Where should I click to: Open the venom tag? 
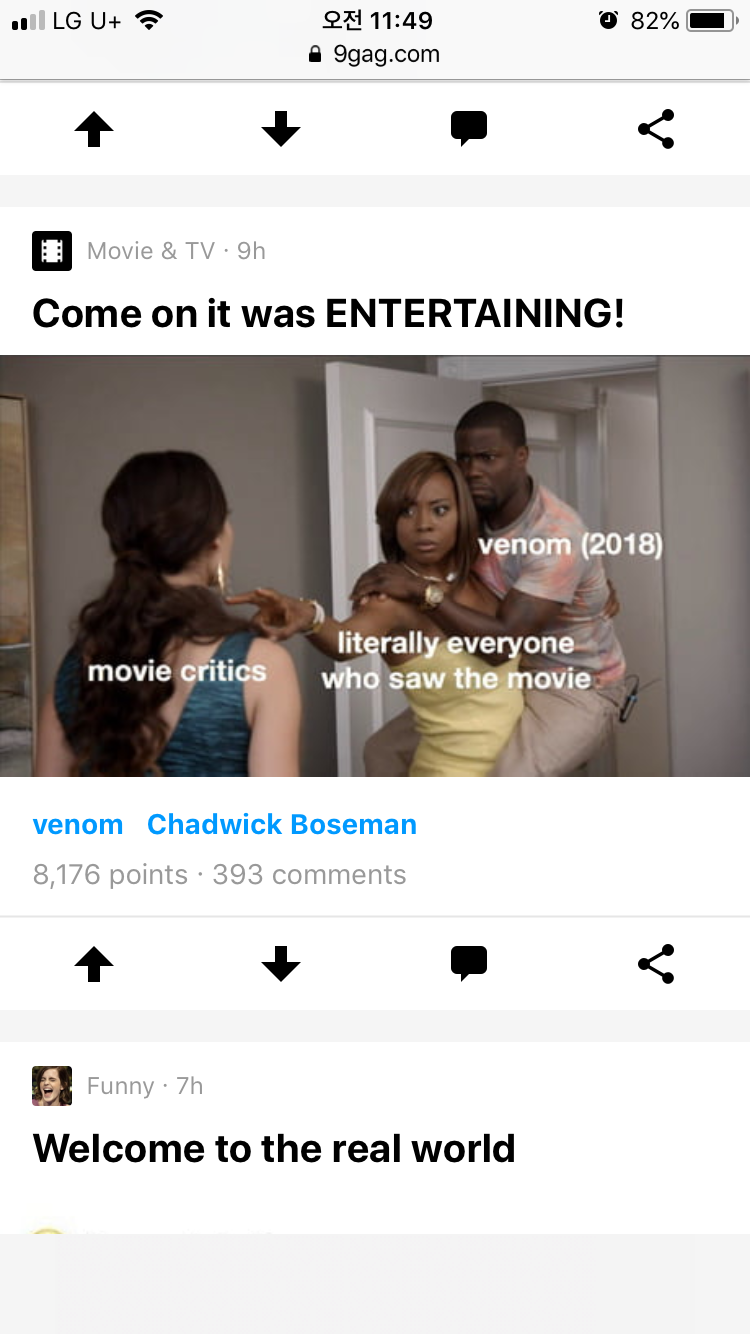(78, 825)
